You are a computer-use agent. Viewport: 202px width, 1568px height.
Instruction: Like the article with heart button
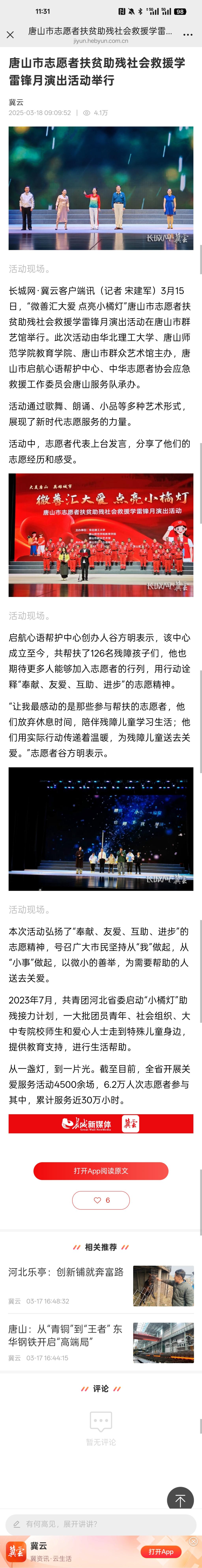101,1200
